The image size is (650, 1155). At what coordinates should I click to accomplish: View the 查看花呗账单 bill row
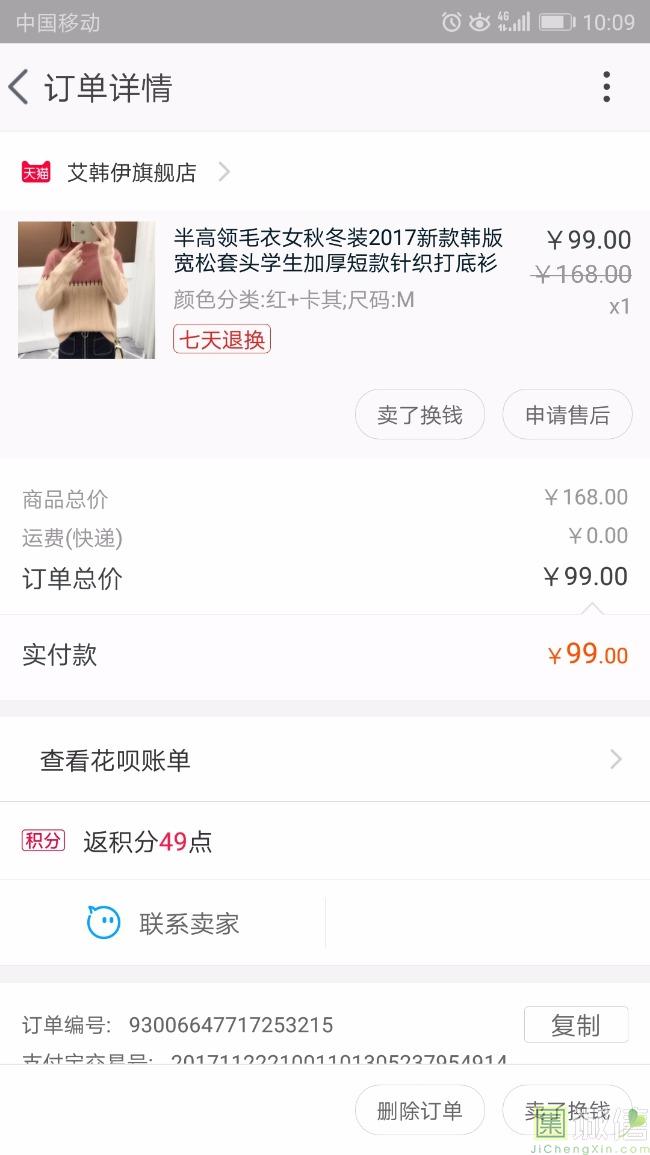(324, 760)
